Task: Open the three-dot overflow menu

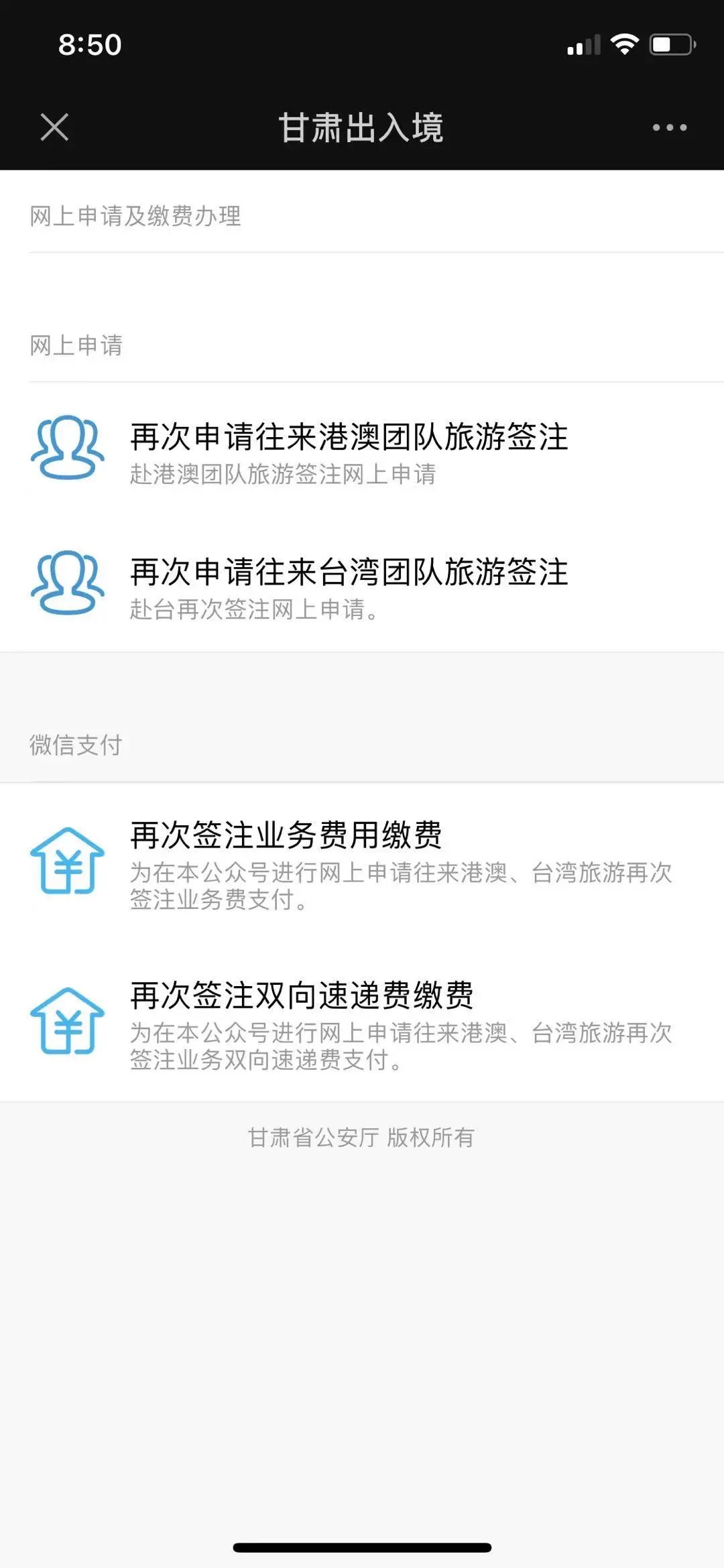Action: tap(670, 127)
